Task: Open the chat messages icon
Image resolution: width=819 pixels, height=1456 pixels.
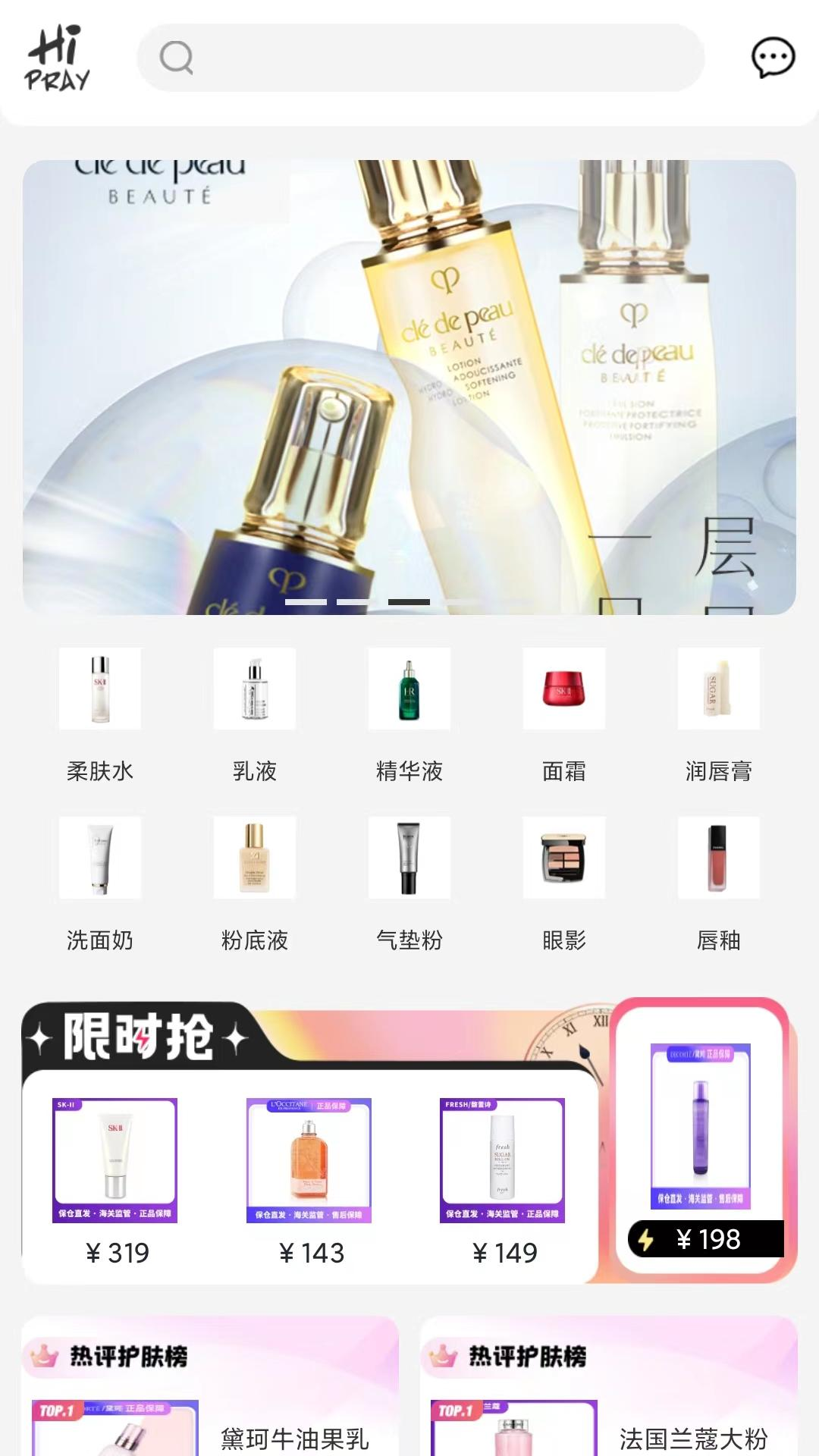Action: click(772, 58)
